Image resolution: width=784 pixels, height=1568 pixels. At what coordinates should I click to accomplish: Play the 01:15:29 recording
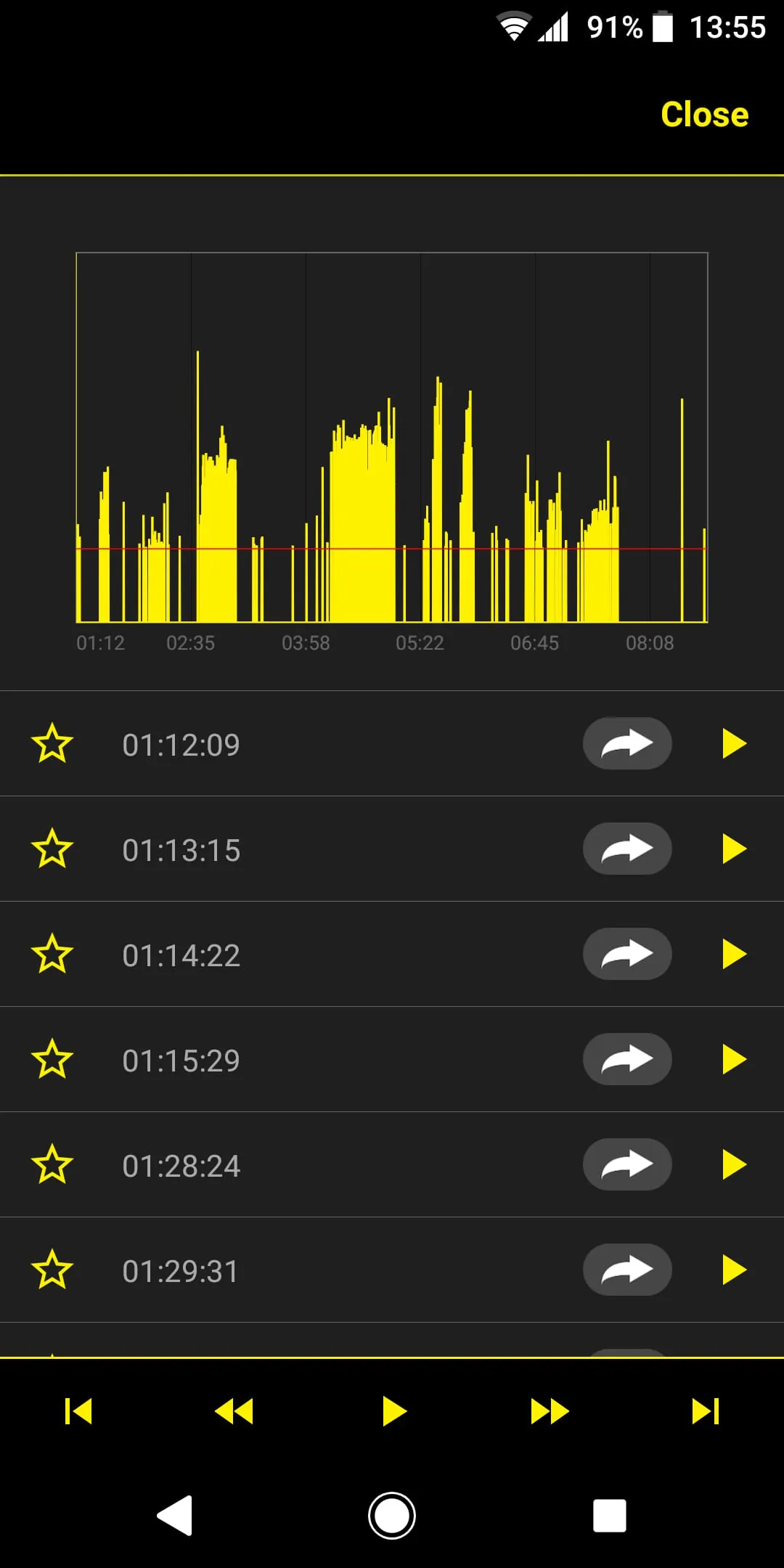(734, 1059)
